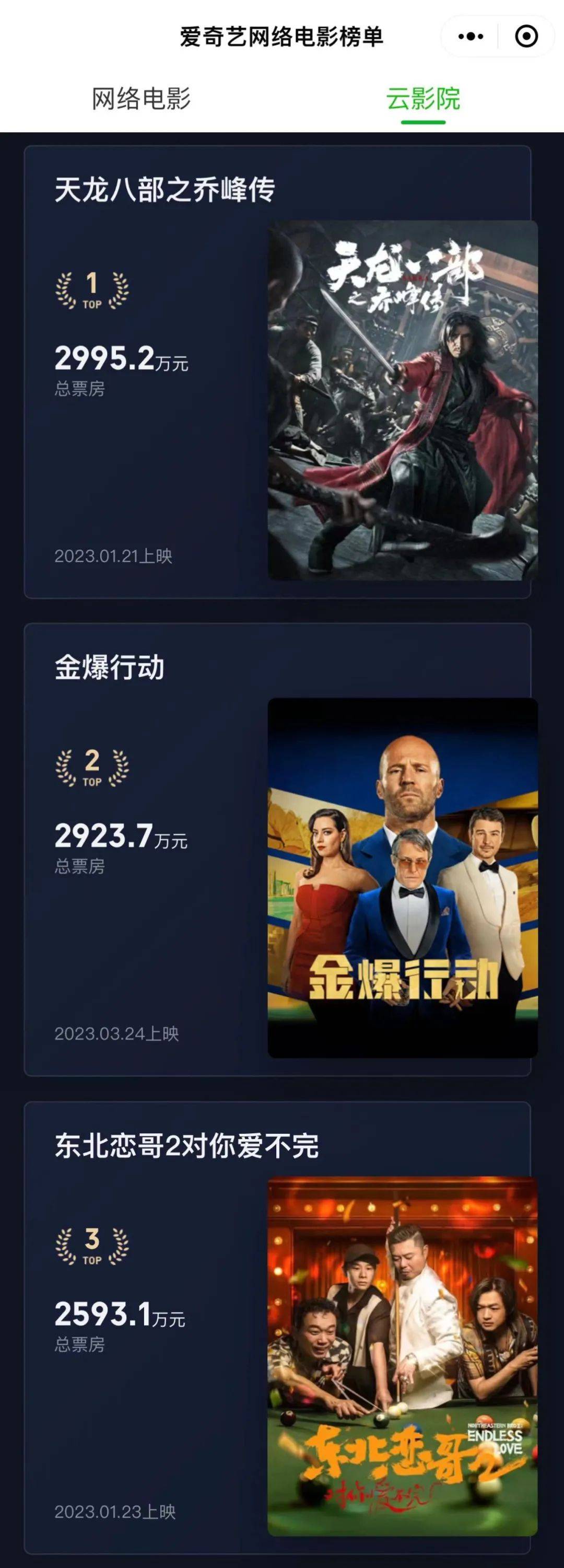This screenshot has height=1568, width=564.
Task: Close the mini program
Action: 526,37
